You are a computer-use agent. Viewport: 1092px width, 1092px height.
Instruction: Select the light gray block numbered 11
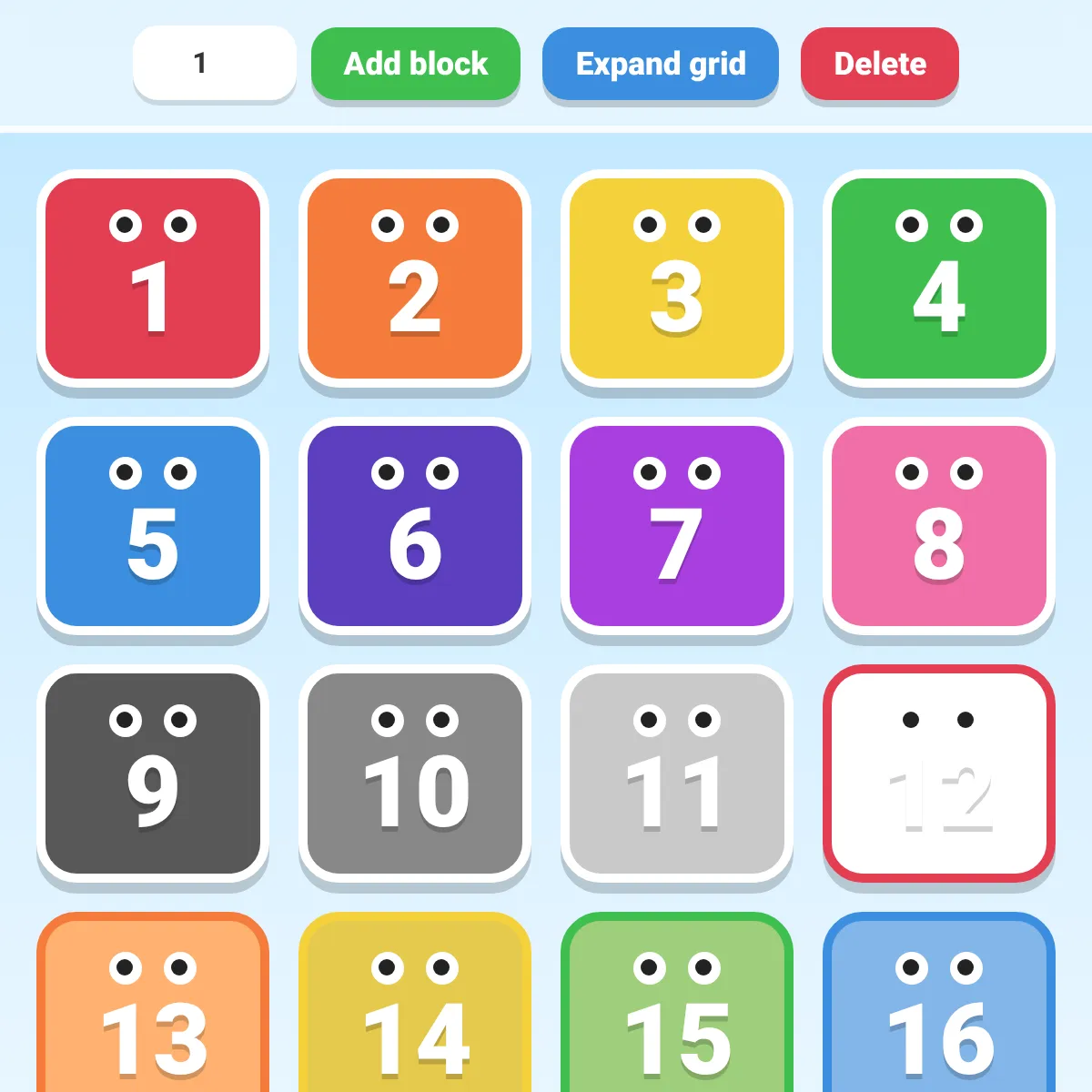677,773
